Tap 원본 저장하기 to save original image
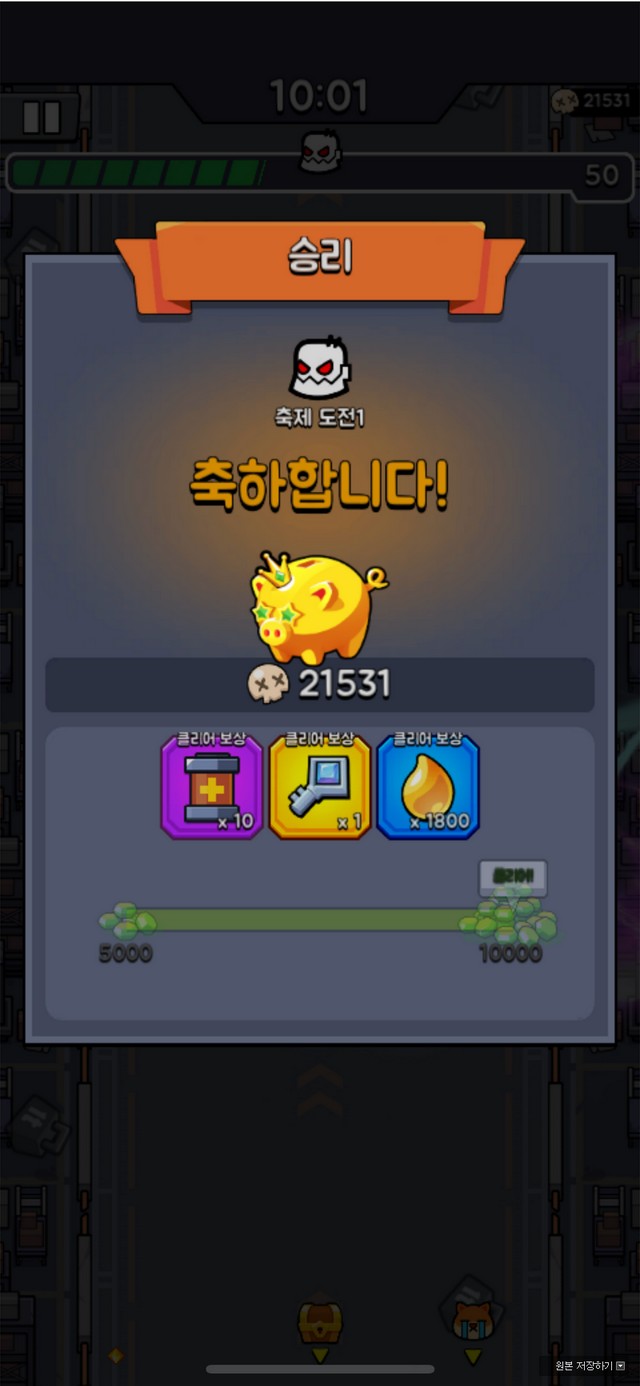 click(x=589, y=1365)
